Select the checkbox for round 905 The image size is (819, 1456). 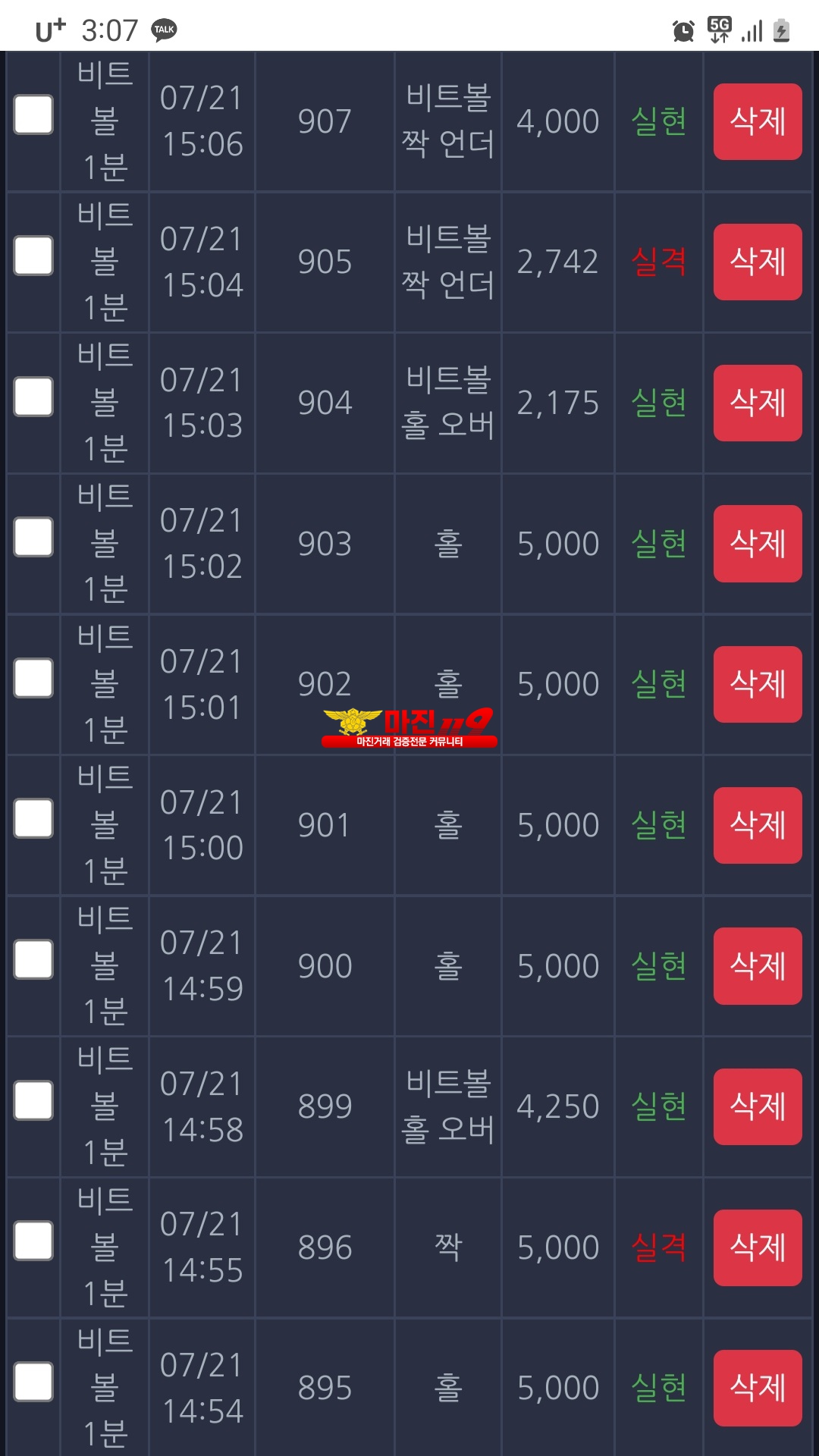[x=33, y=256]
